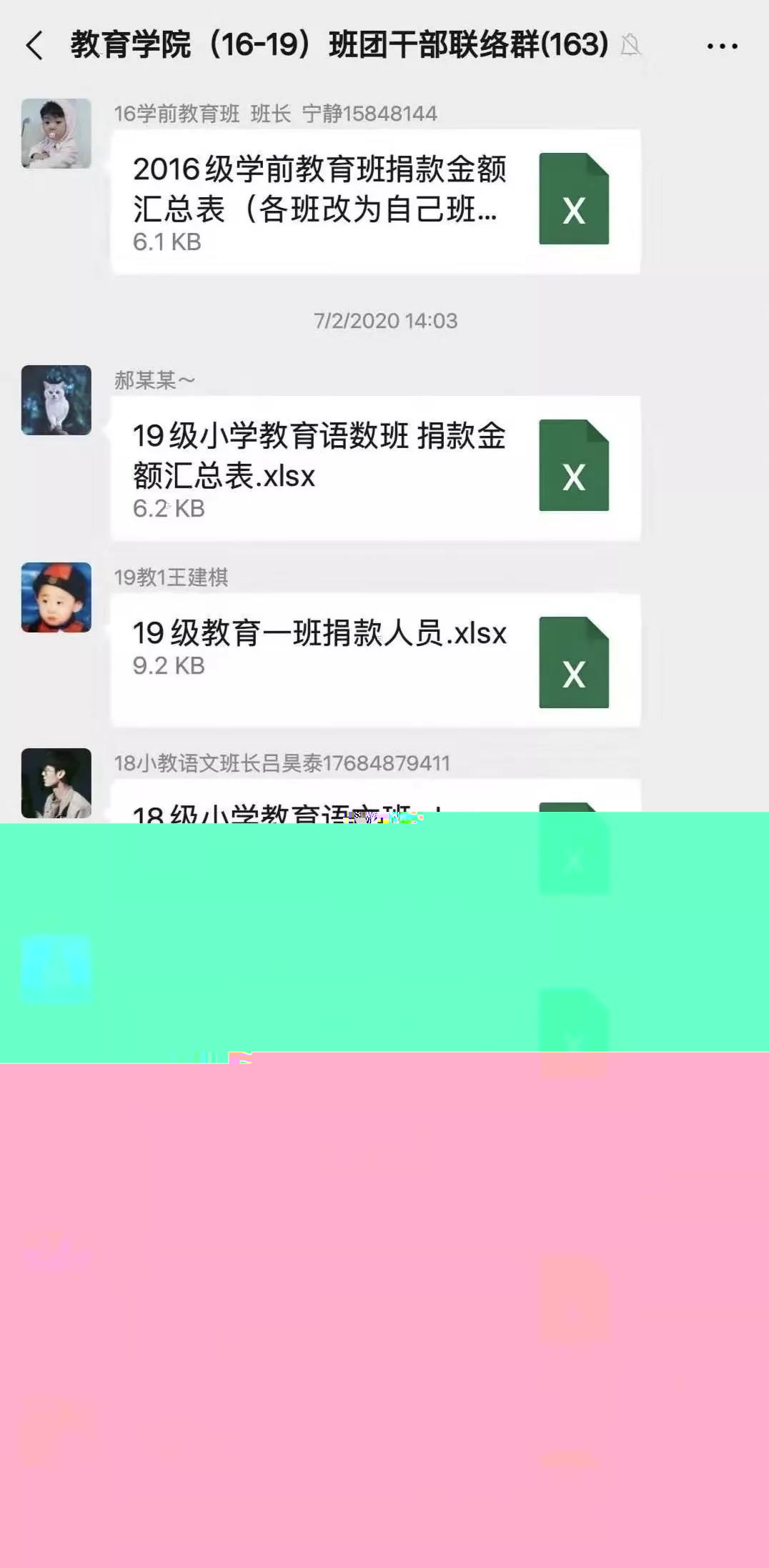This screenshot has height=1568, width=769.
Task: Go back from the group chat
Action: (34, 46)
